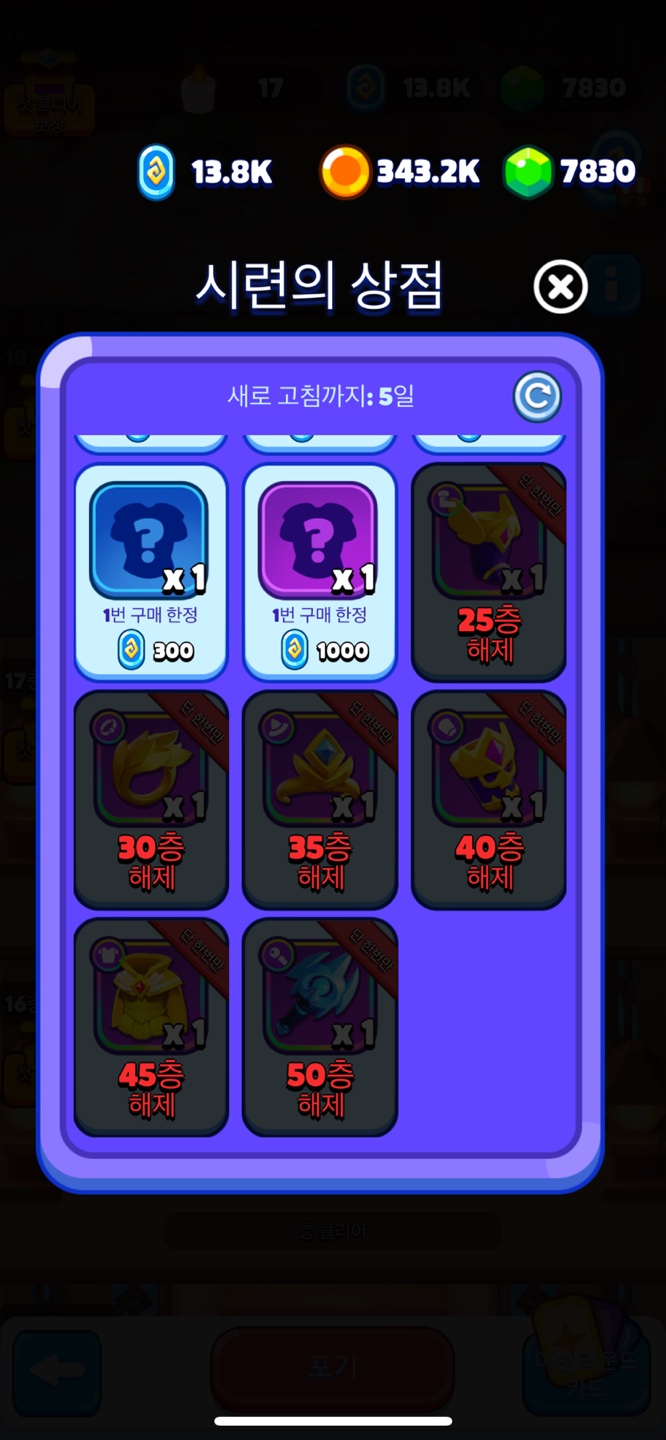Buy the purple mystery armor for 1000

(320, 571)
